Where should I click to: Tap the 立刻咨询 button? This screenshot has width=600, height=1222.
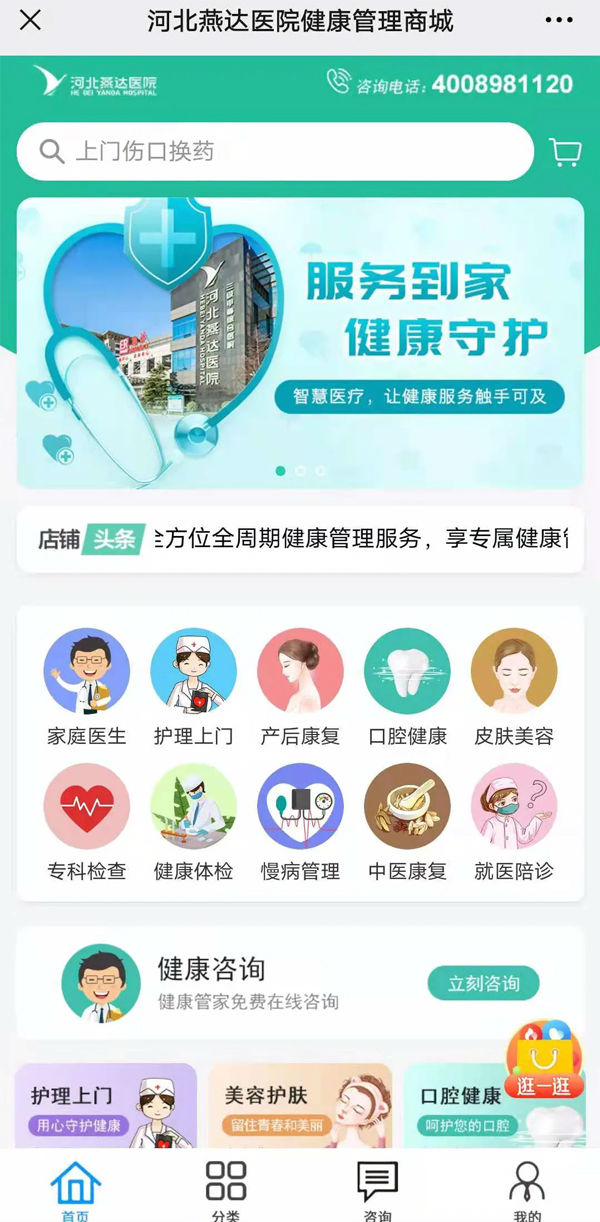483,984
